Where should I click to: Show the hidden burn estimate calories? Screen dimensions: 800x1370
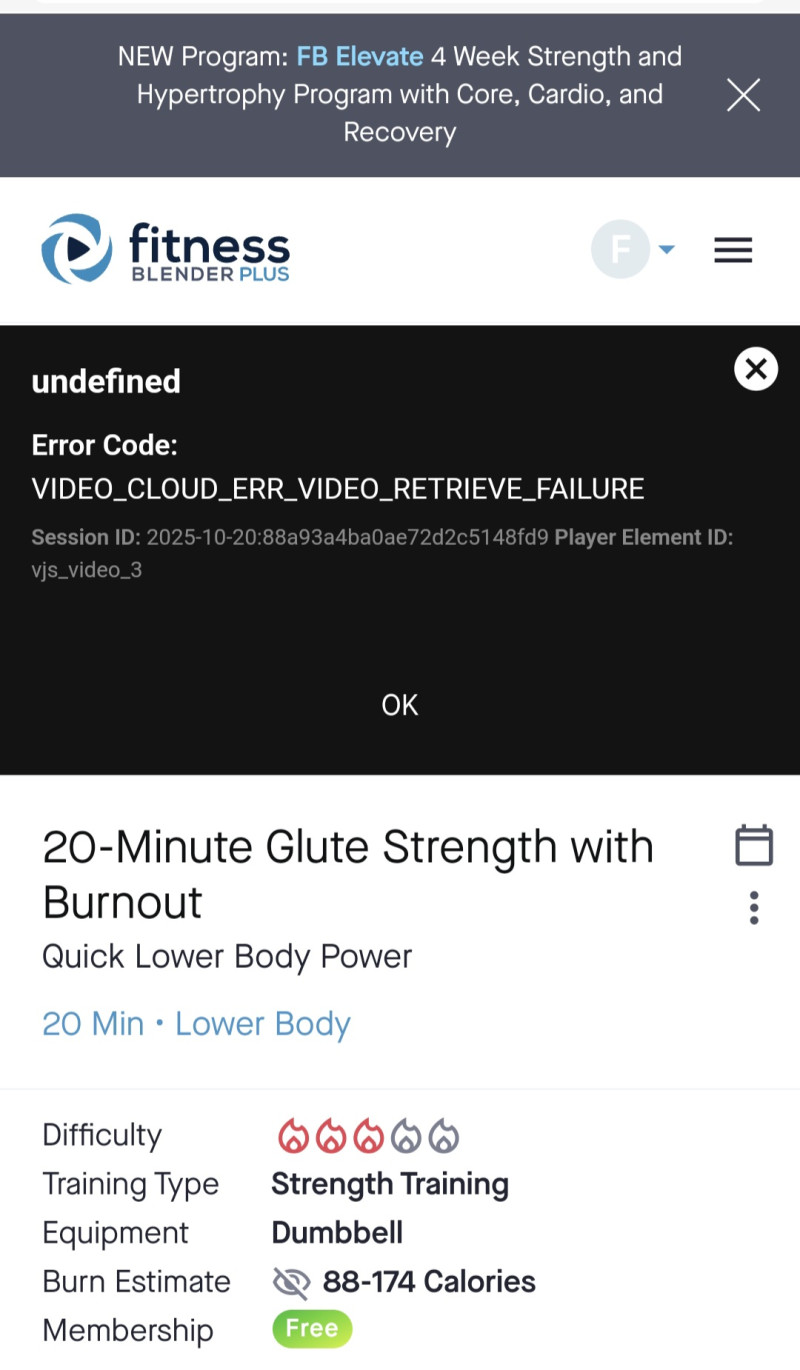pos(292,1282)
